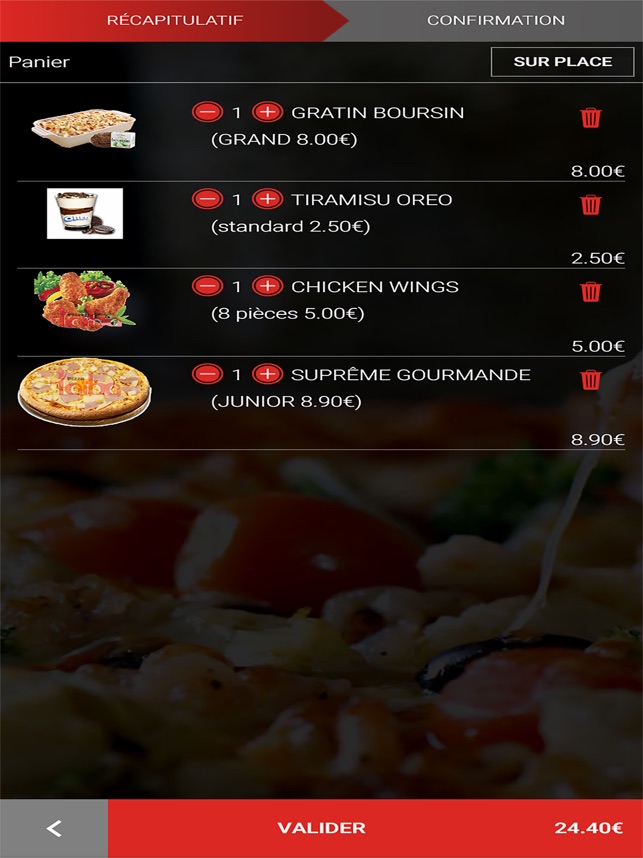643x858 pixels.
Task: Decrease the Suprême Gourmande quantity
Action: [x=207, y=374]
